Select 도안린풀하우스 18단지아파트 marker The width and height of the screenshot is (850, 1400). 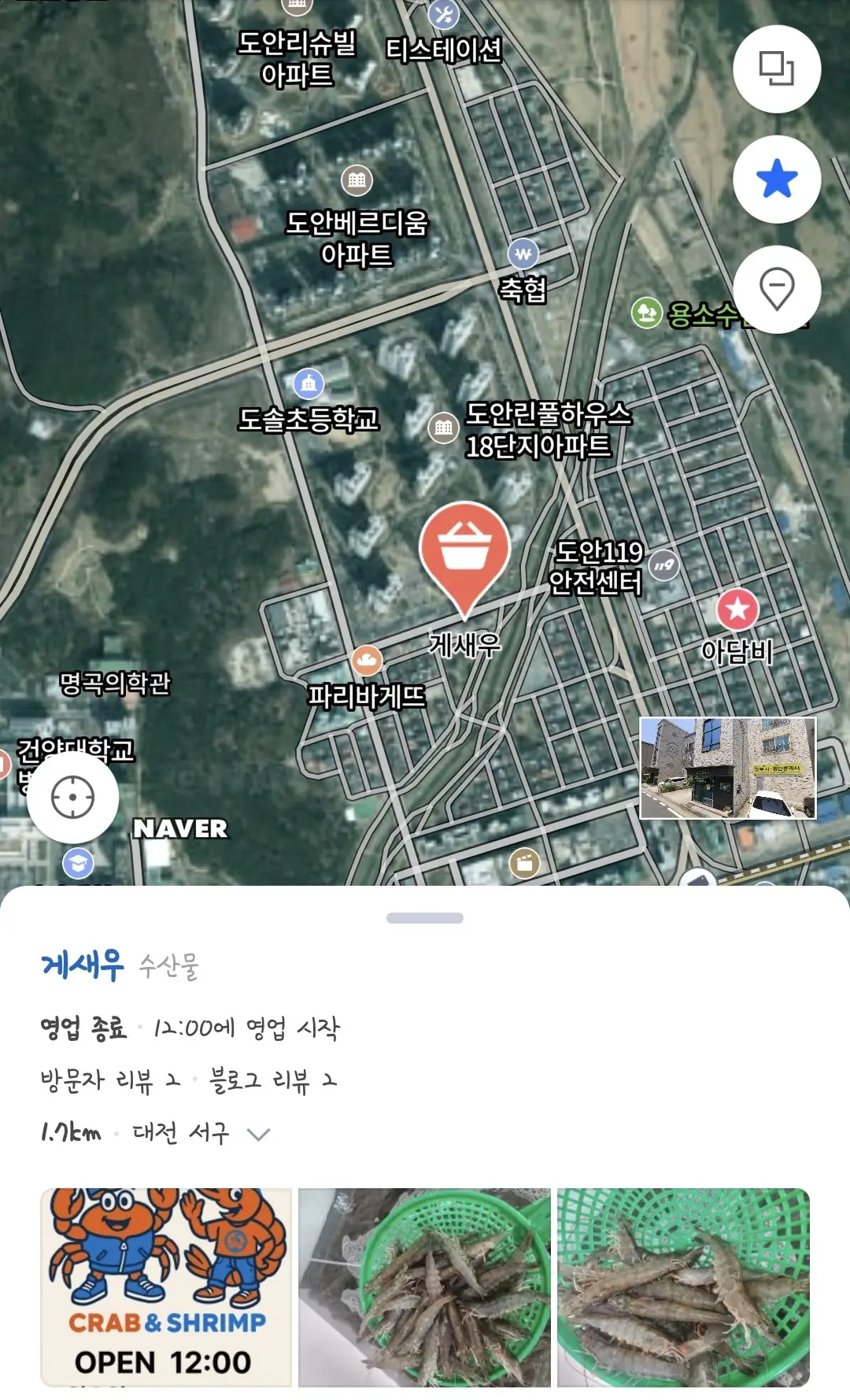(444, 428)
